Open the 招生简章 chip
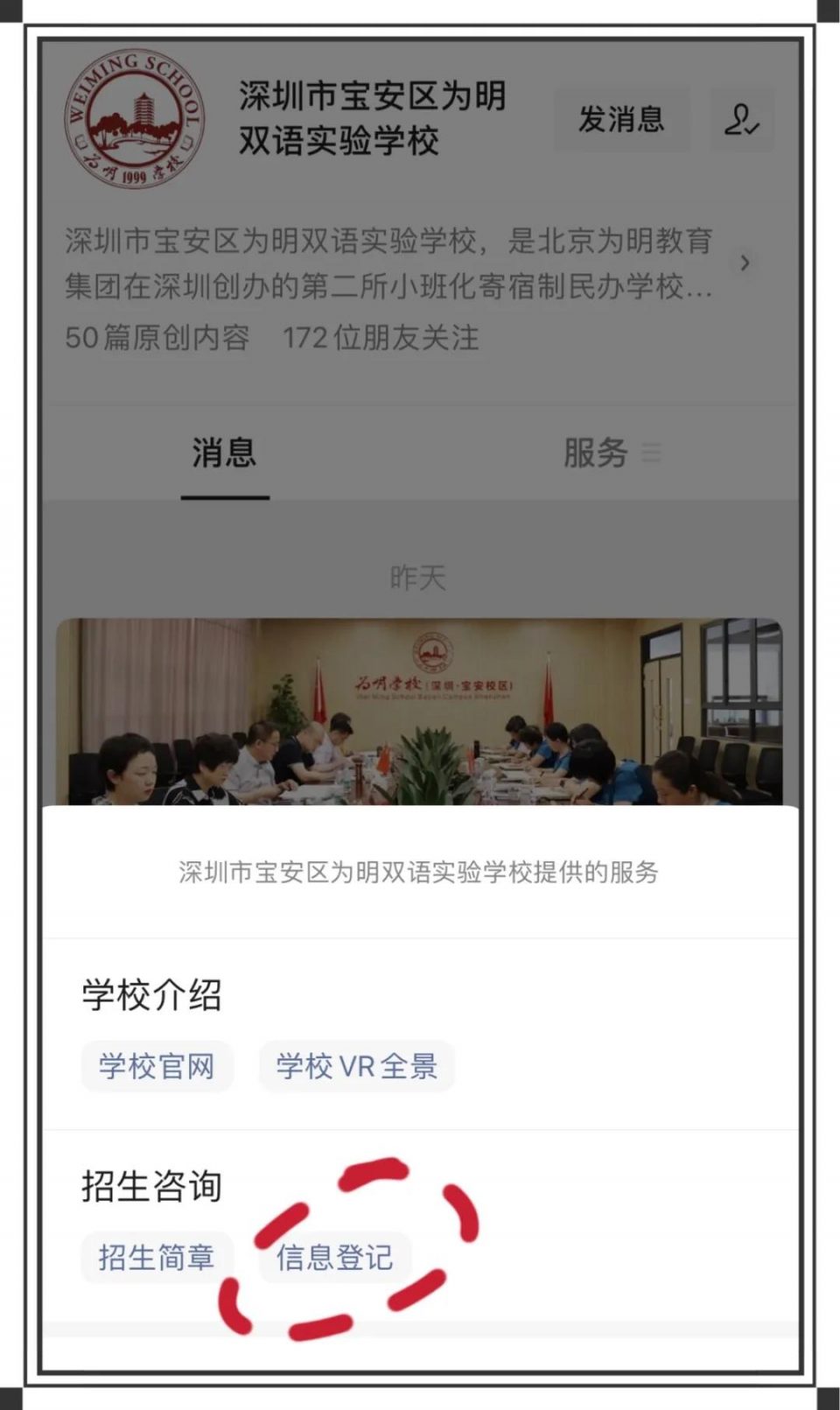 click(x=157, y=1257)
